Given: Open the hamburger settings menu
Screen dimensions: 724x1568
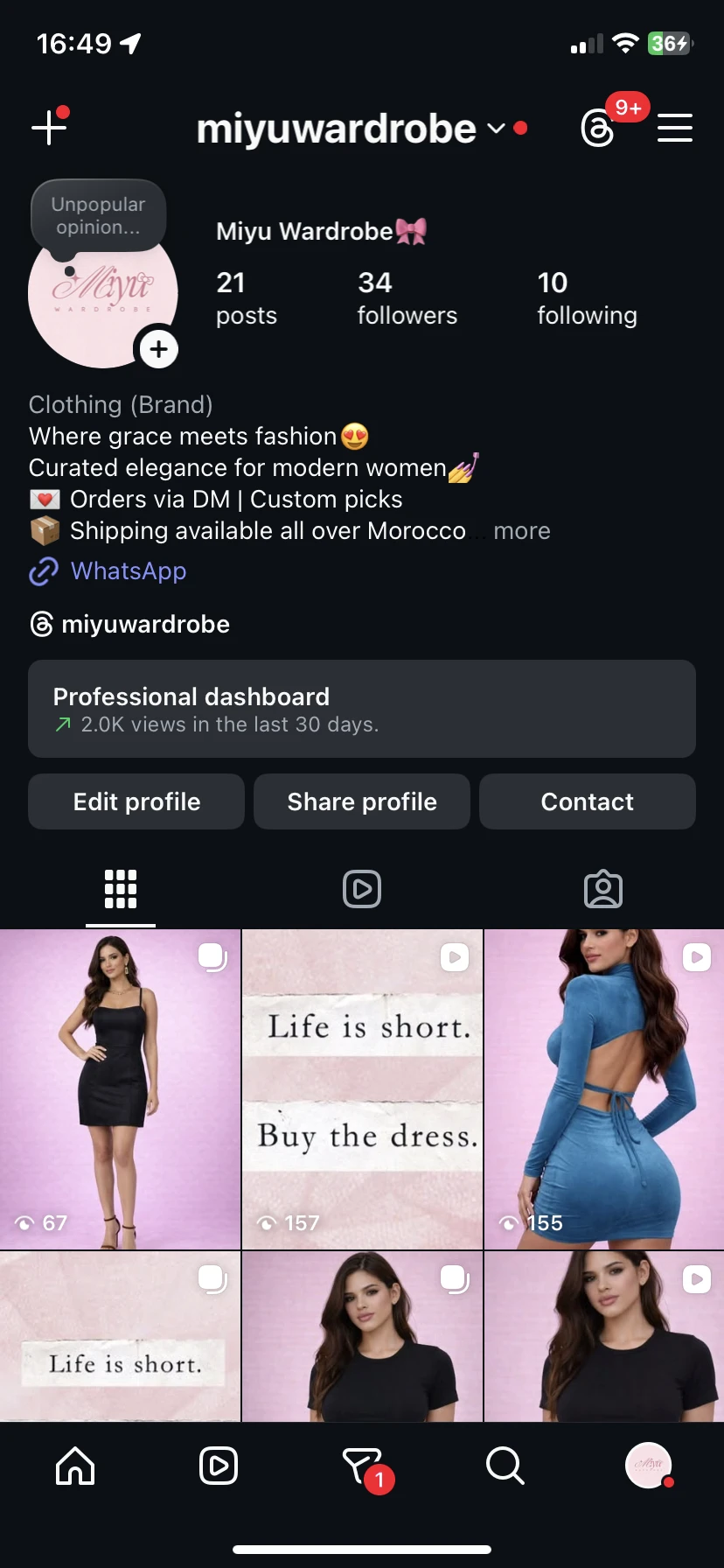Looking at the screenshot, I should tap(675, 128).
